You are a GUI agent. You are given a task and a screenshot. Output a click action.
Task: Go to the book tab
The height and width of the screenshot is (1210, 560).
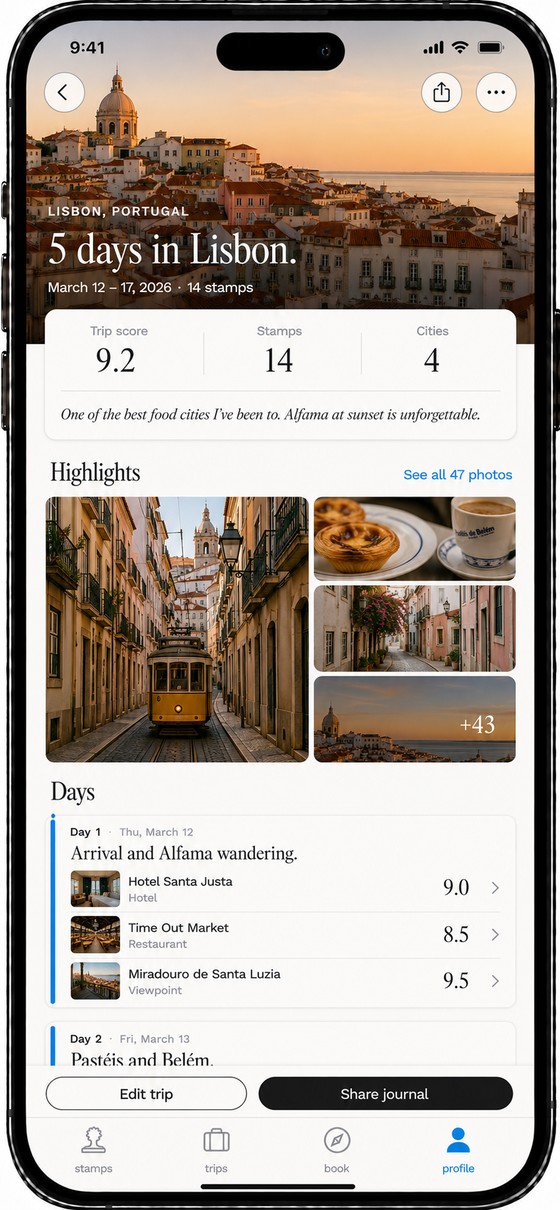(337, 1150)
